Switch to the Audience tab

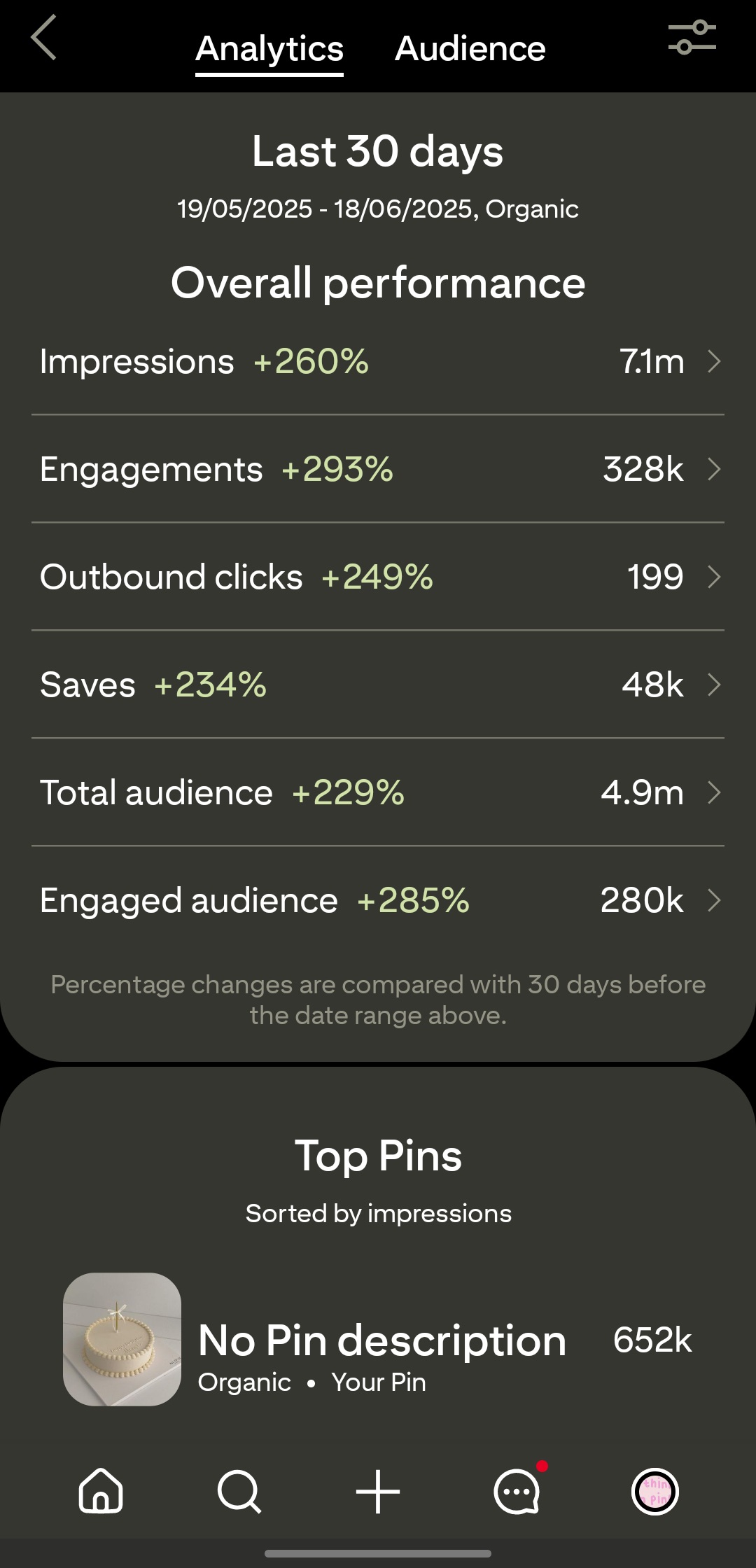pos(470,49)
